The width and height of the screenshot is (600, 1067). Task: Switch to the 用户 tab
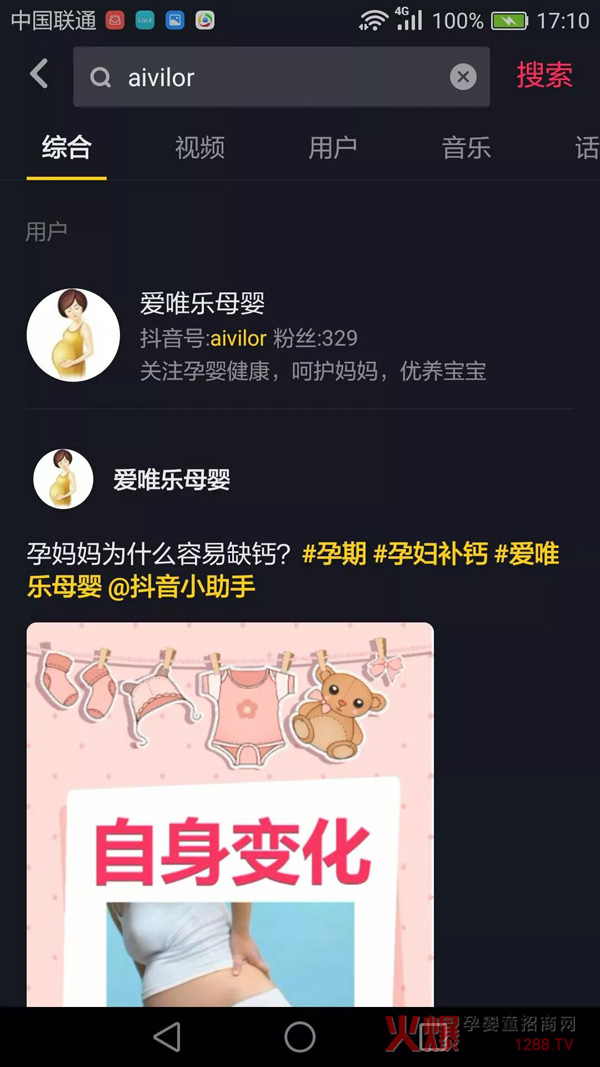click(333, 148)
